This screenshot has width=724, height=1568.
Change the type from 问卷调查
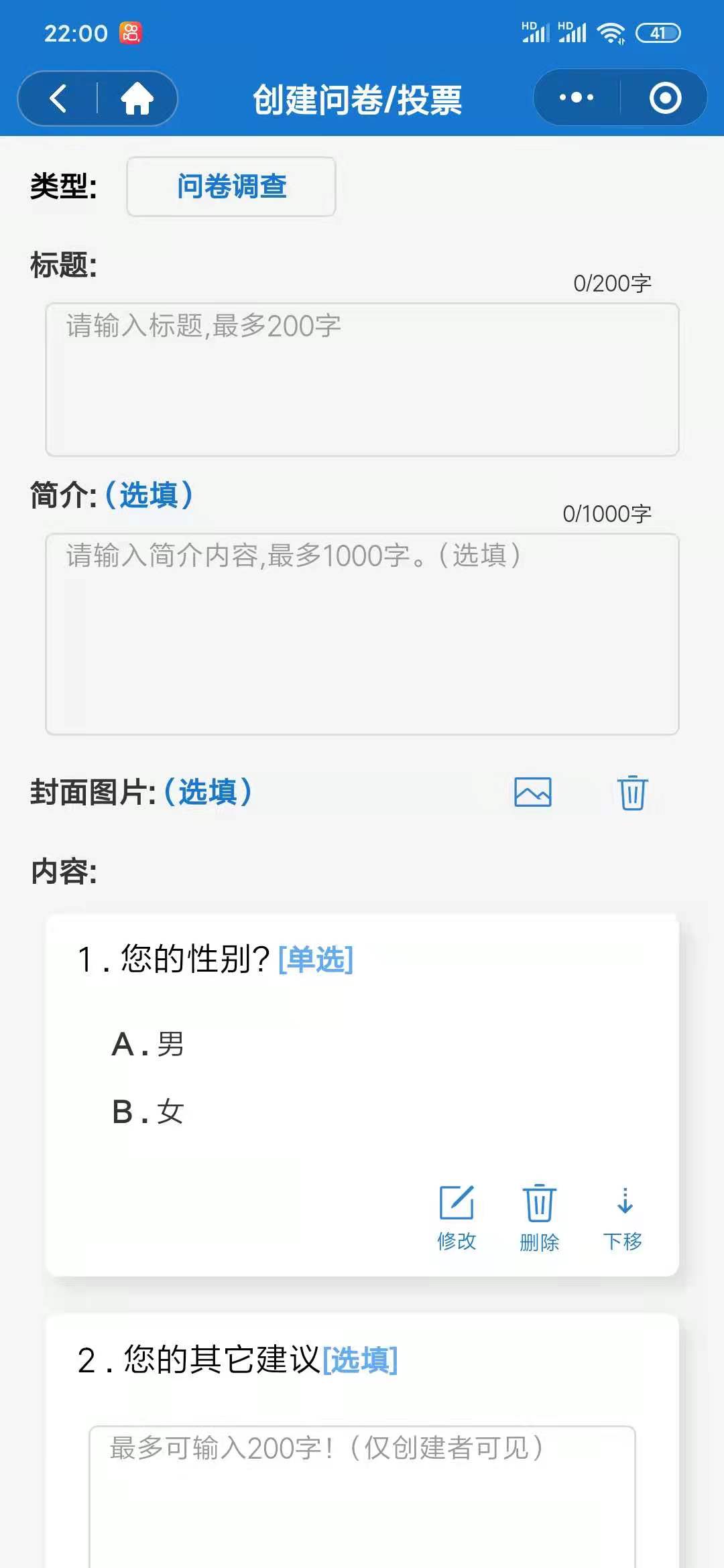231,186
